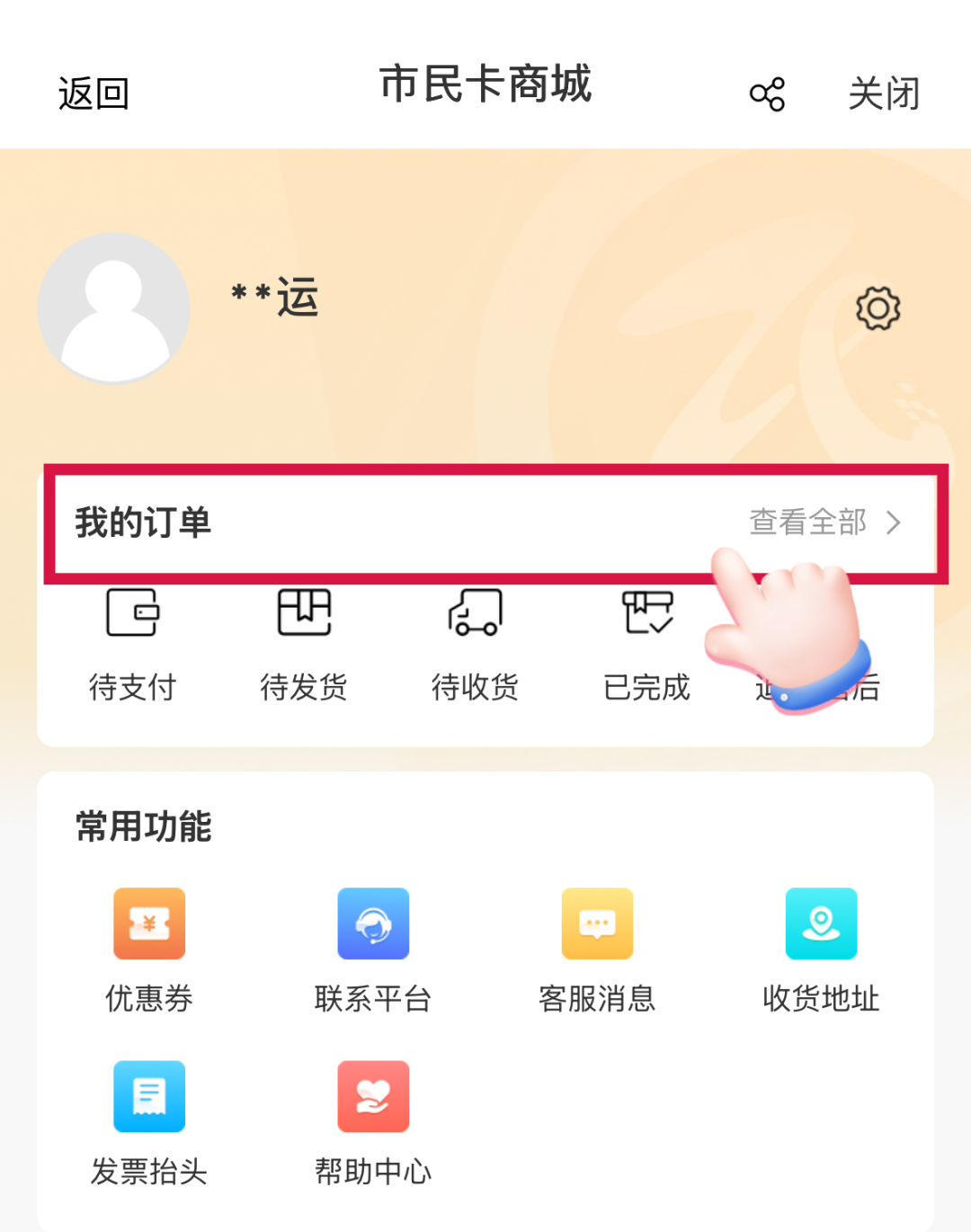Image resolution: width=971 pixels, height=1232 pixels.
Task: View all orders via 查看全部
Action: [824, 522]
